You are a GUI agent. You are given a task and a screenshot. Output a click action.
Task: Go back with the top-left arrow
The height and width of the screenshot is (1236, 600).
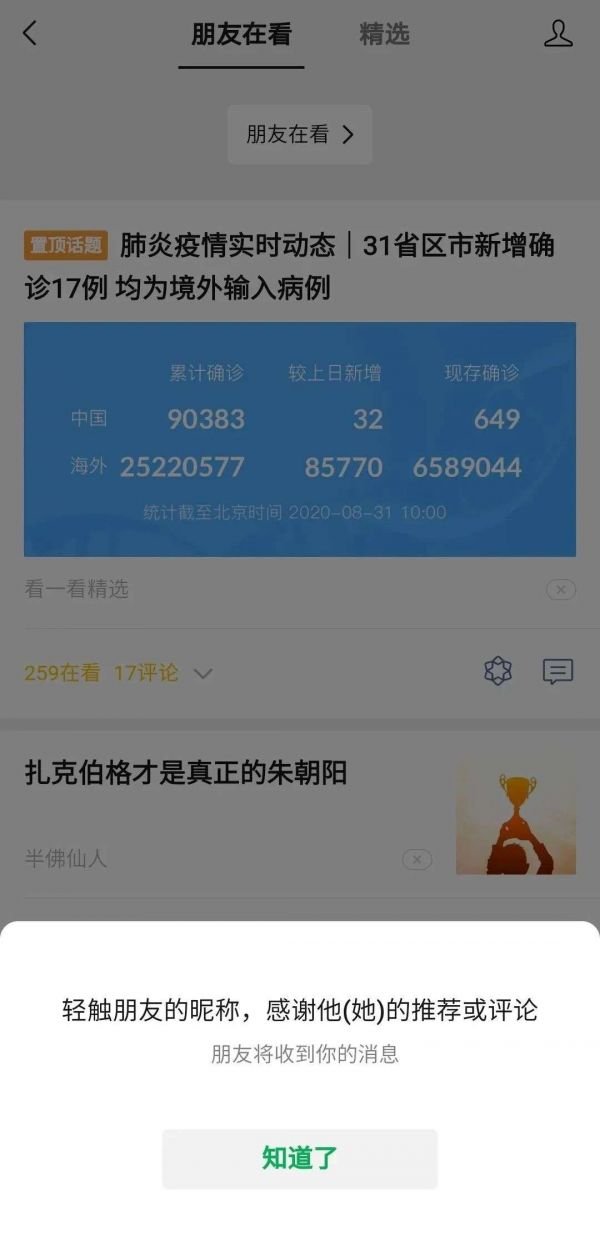[x=30, y=34]
